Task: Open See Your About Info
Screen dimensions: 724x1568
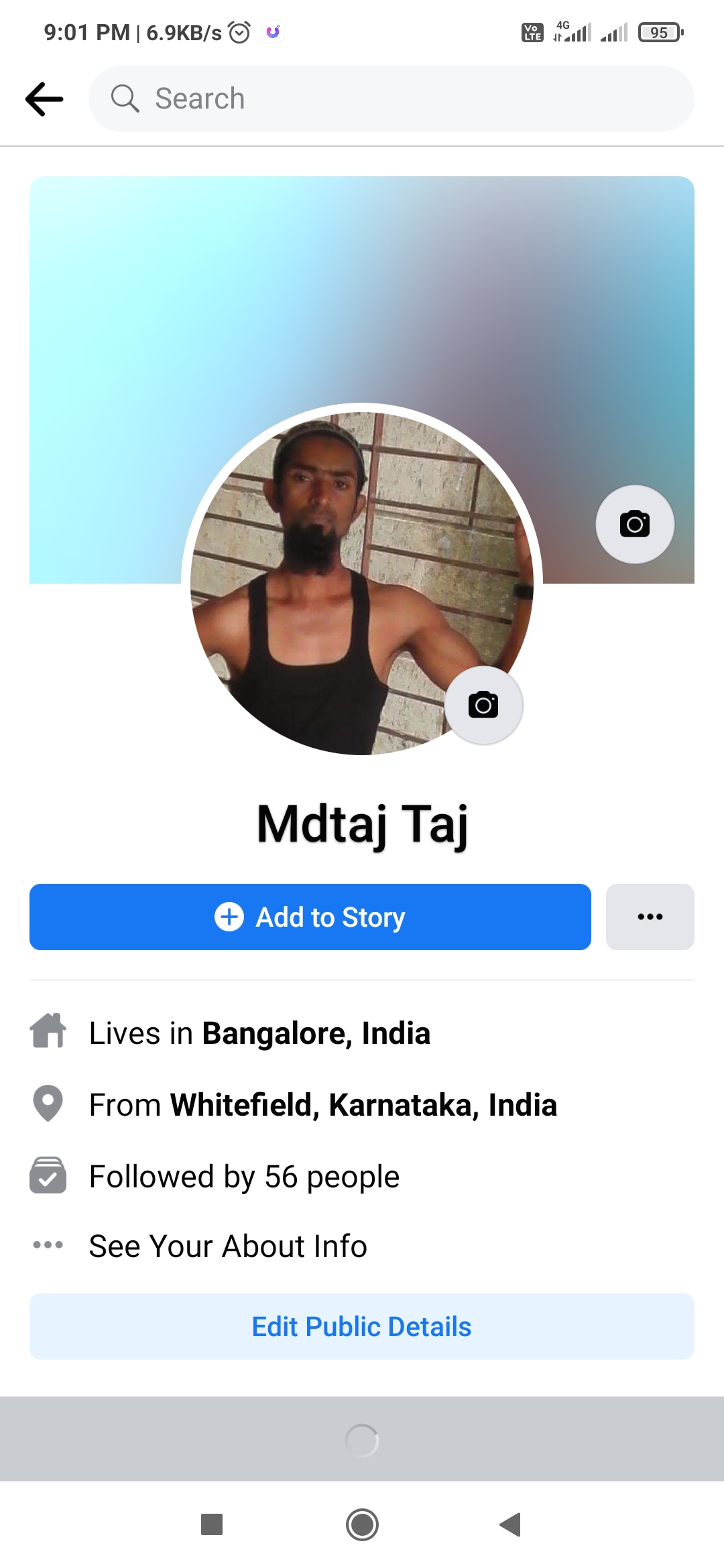Action: click(228, 1246)
